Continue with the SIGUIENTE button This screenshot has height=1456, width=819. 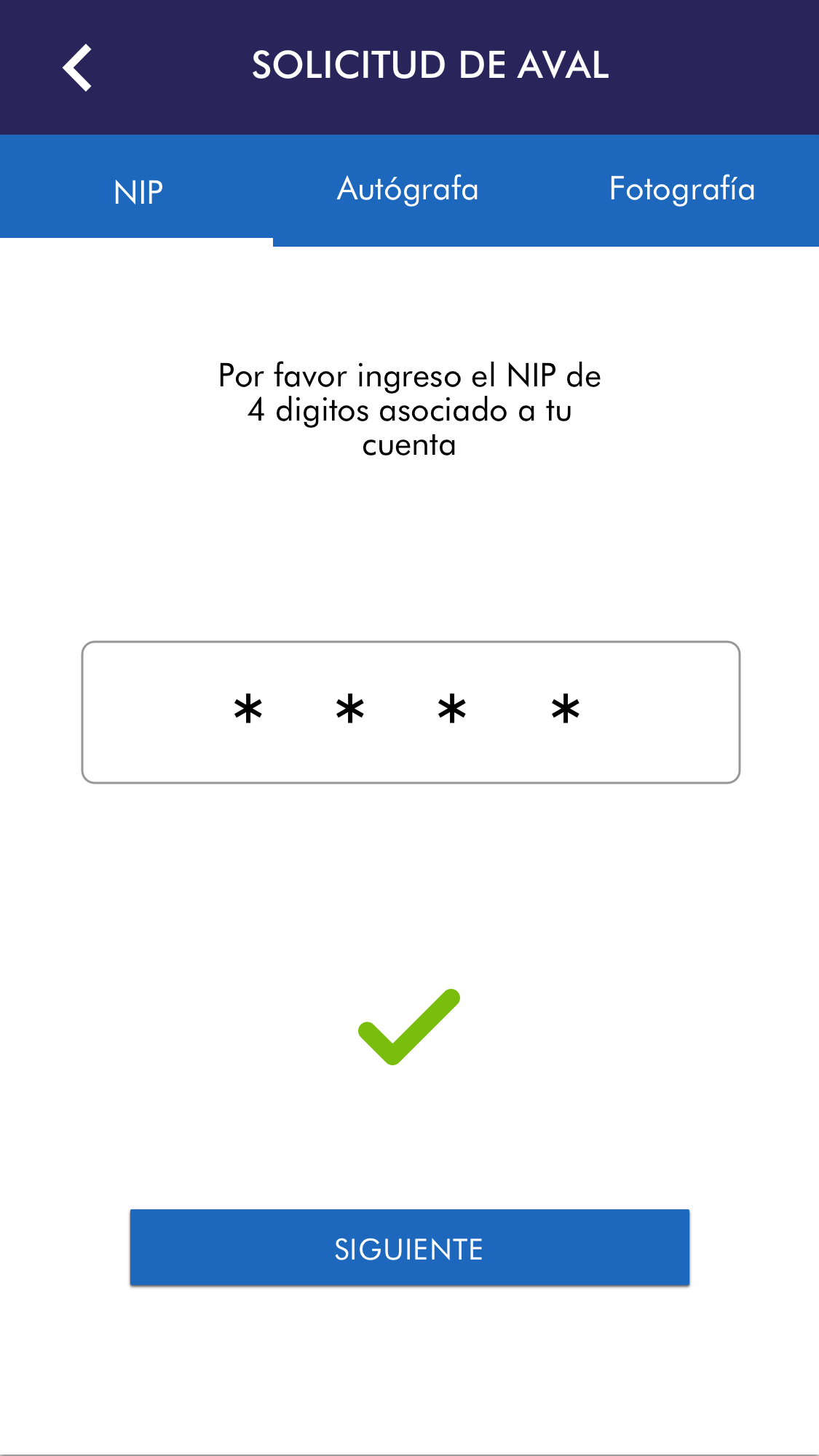(409, 1247)
